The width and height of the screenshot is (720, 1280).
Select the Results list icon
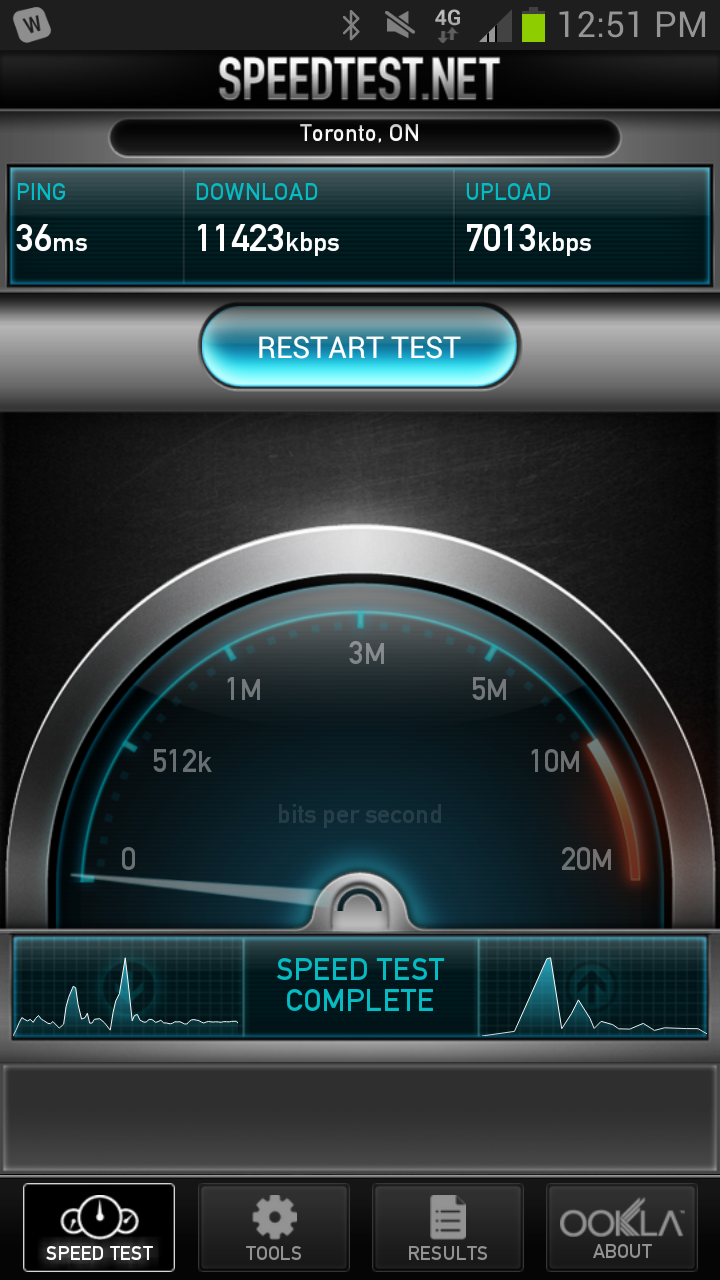447,1215
